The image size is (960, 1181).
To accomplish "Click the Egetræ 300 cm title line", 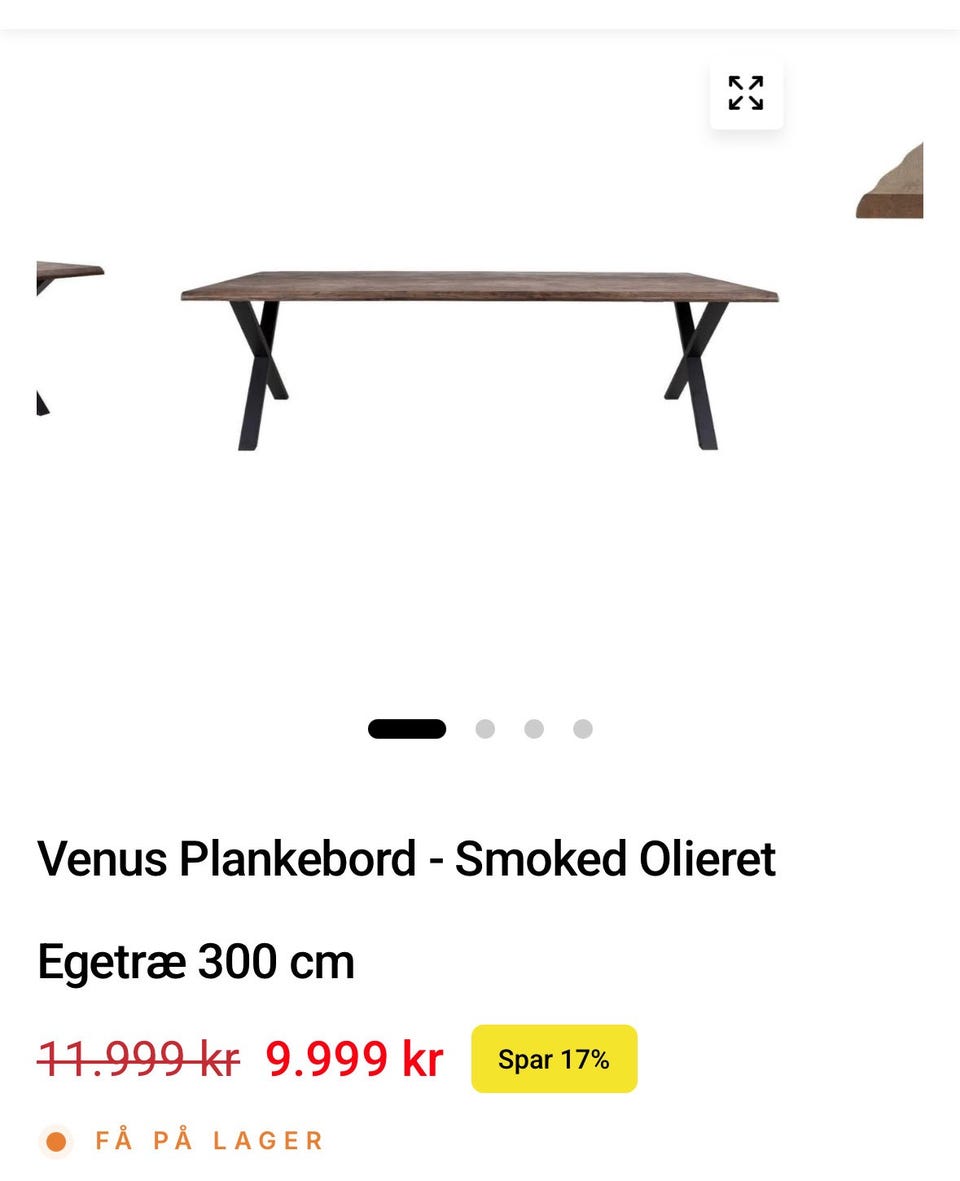I will coord(194,963).
